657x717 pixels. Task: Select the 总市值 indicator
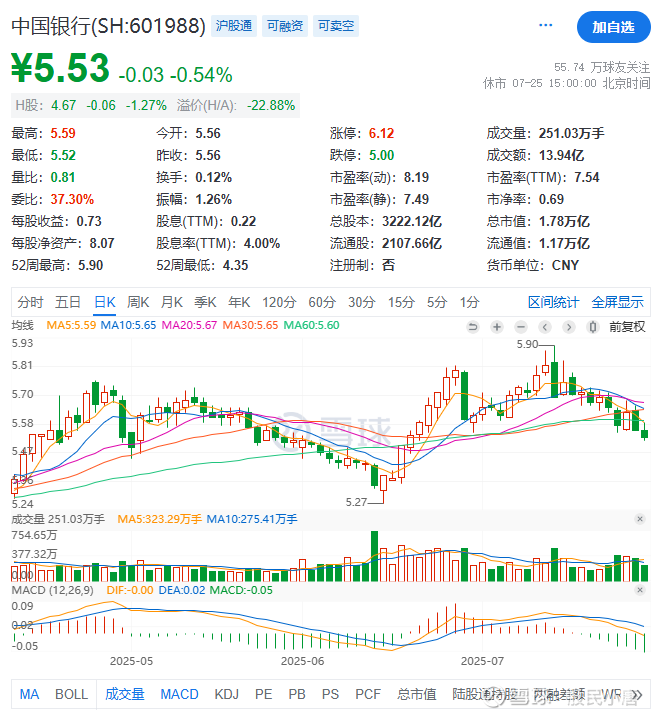tap(417, 694)
